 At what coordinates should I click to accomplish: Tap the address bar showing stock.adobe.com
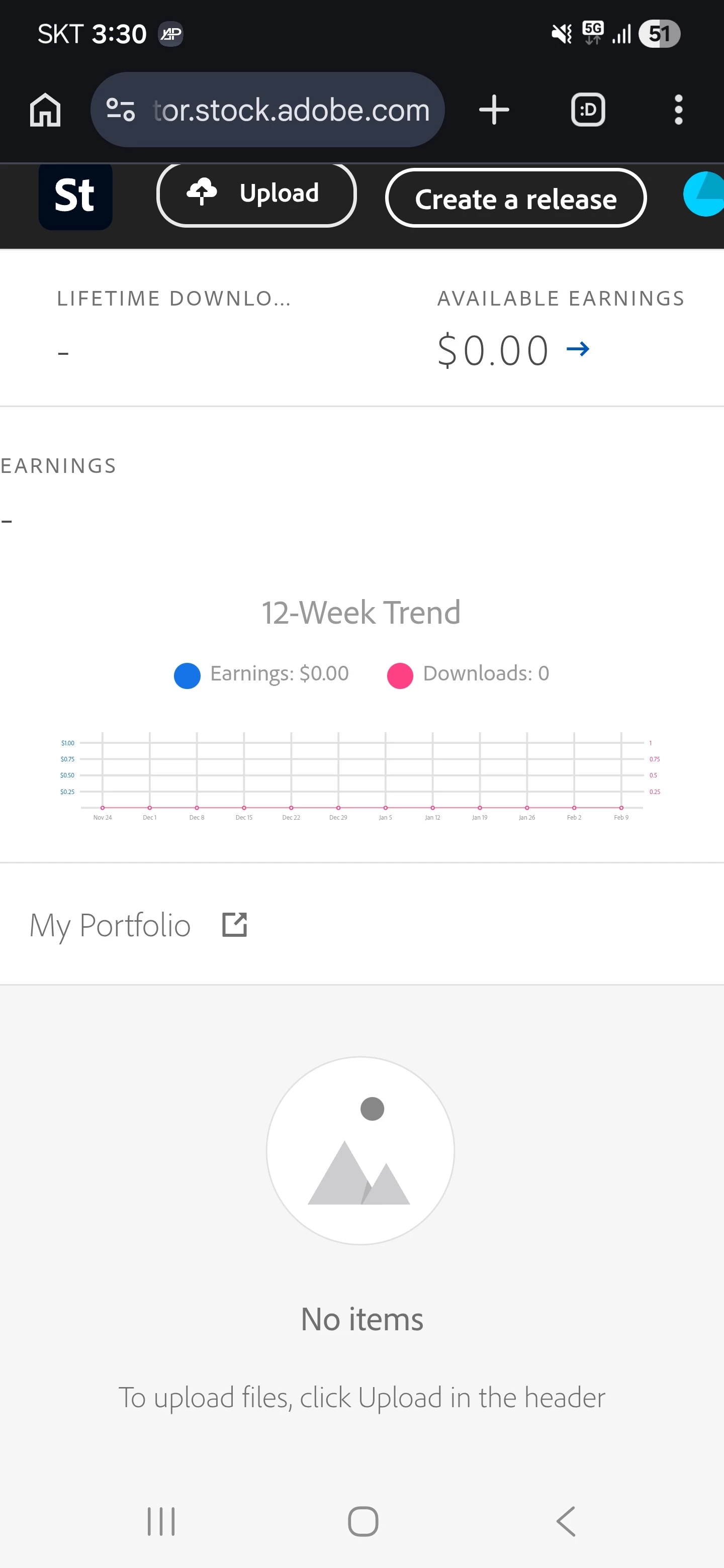pos(291,110)
